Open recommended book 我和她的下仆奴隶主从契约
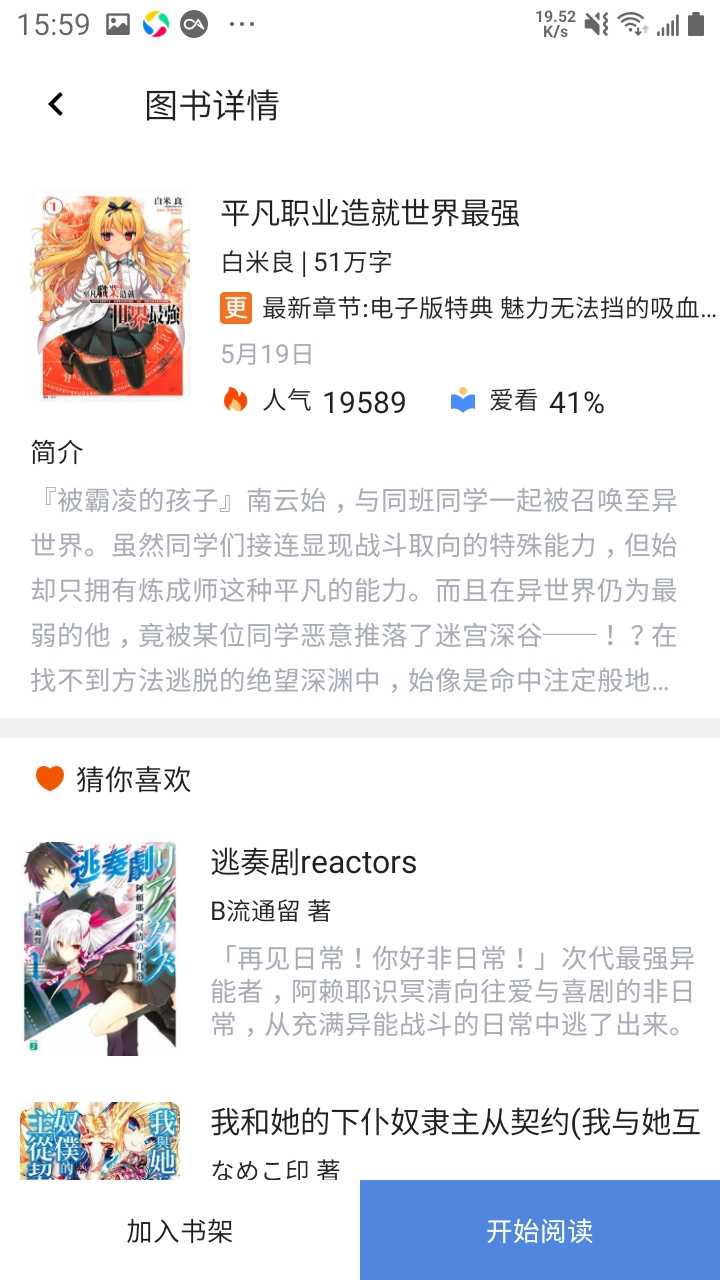 pos(455,1122)
